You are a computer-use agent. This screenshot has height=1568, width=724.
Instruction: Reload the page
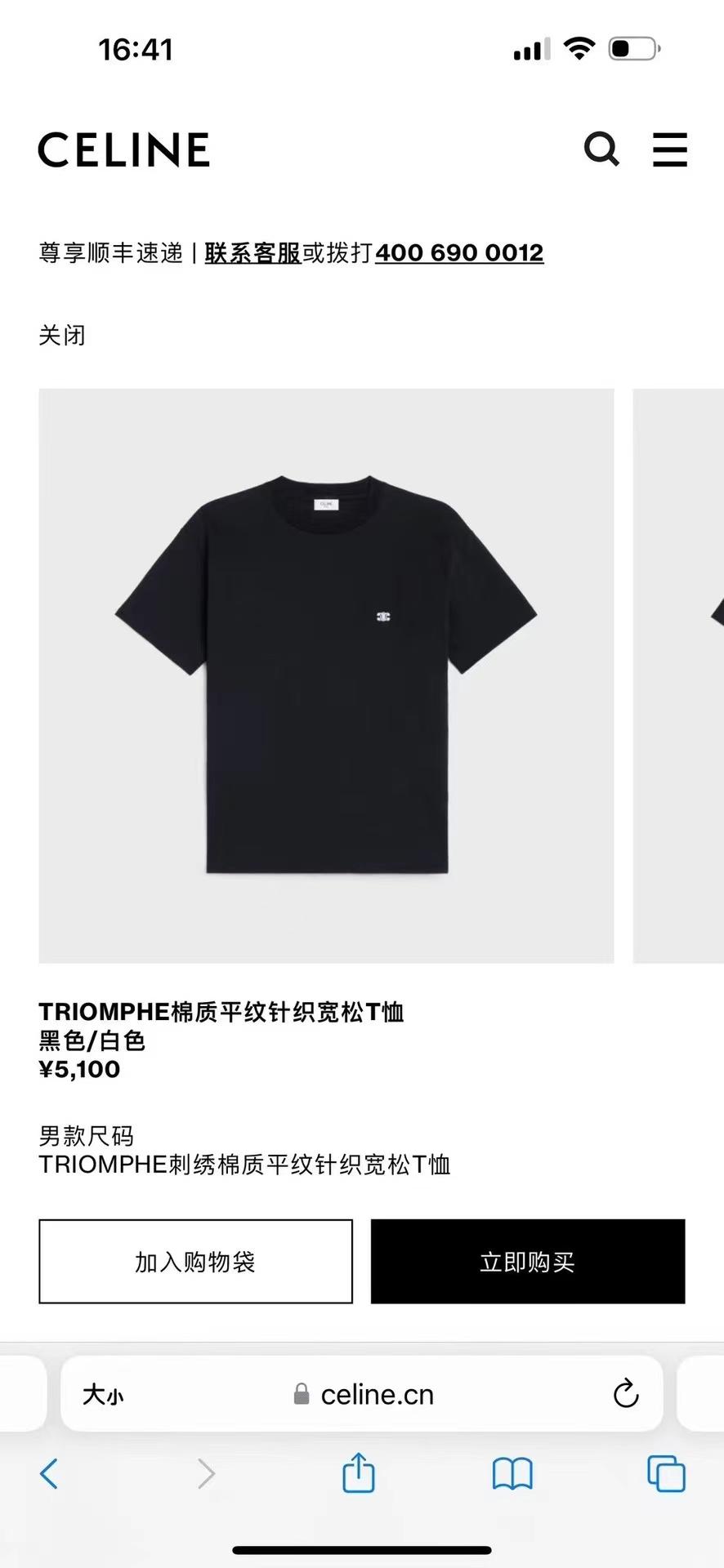click(x=626, y=1394)
